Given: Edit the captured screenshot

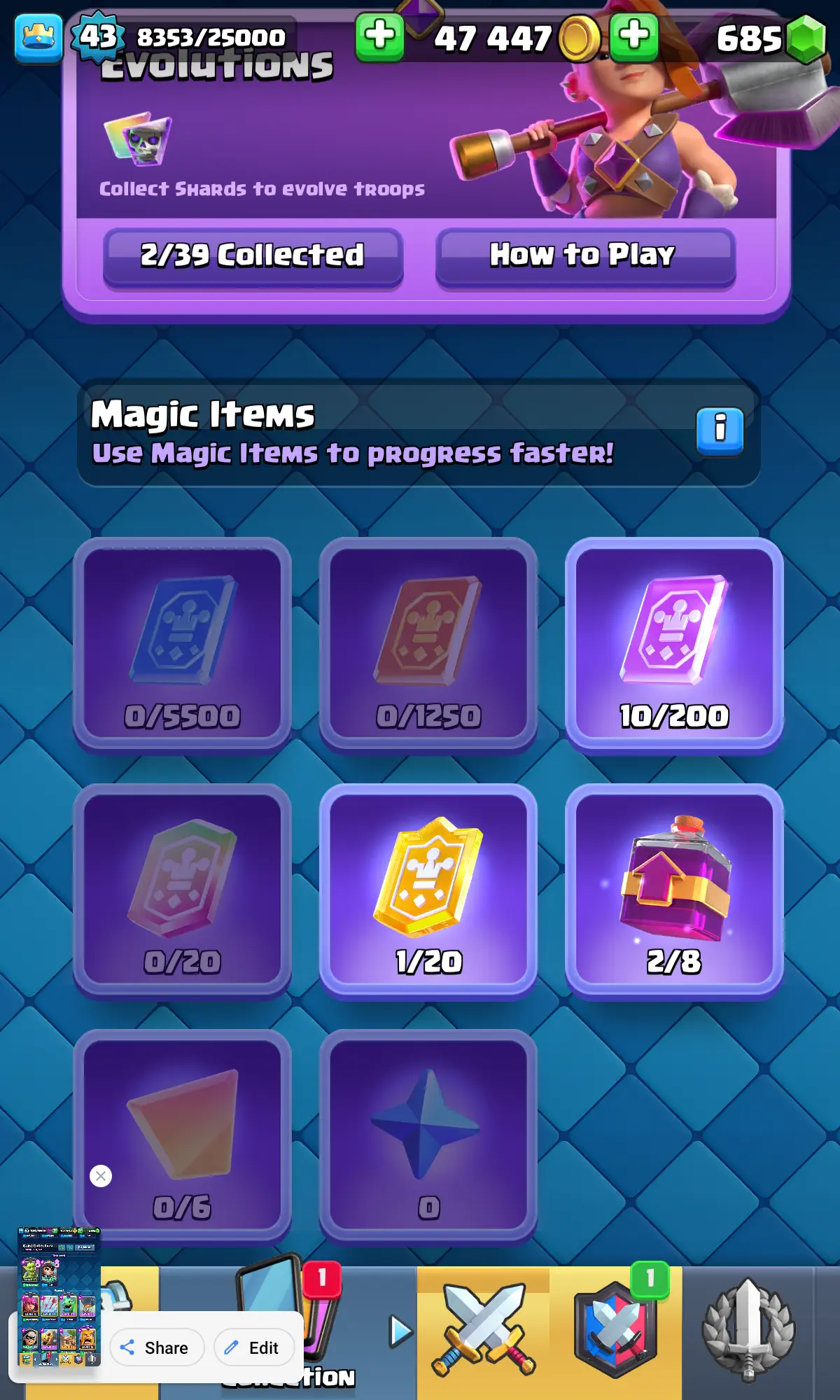Looking at the screenshot, I should [x=253, y=1347].
